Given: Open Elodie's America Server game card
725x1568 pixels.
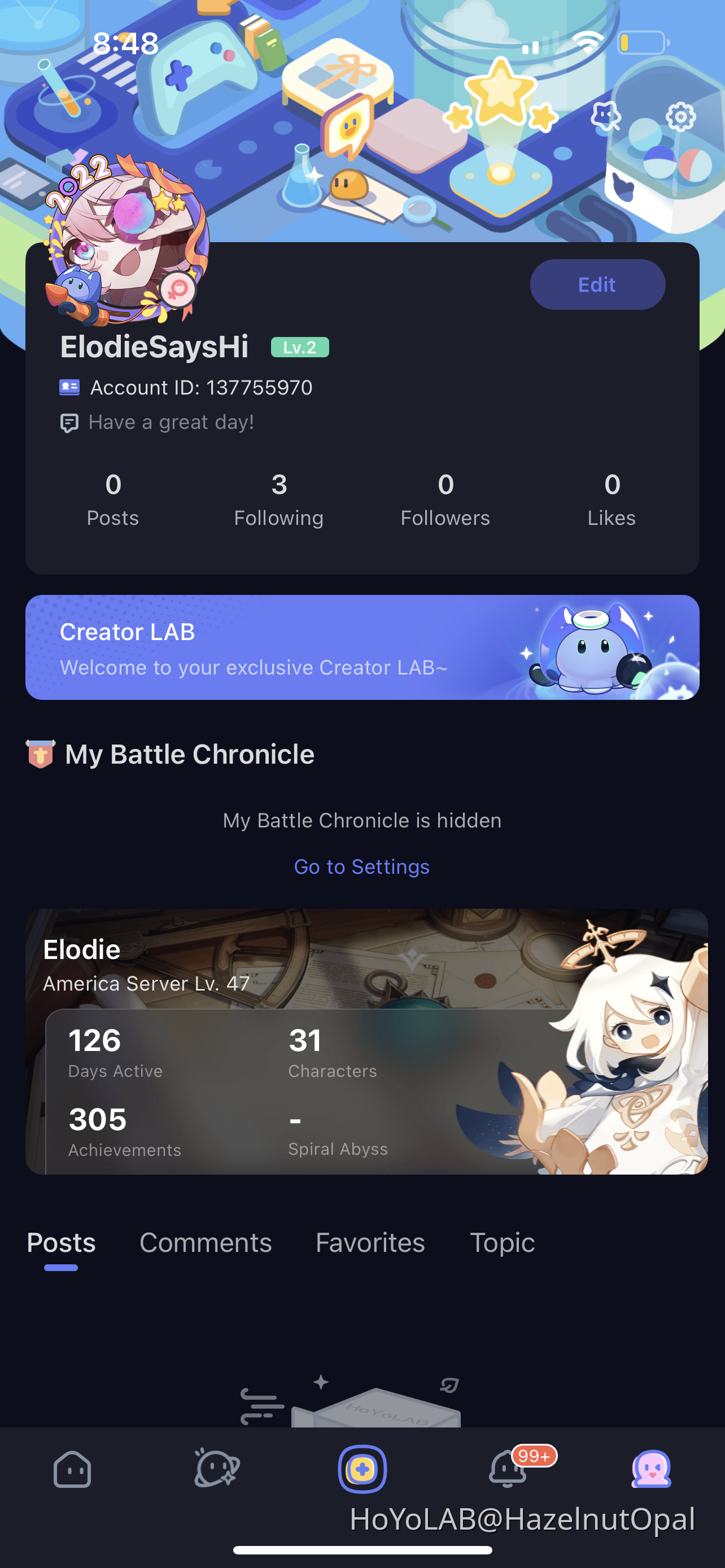Looking at the screenshot, I should (x=365, y=1041).
